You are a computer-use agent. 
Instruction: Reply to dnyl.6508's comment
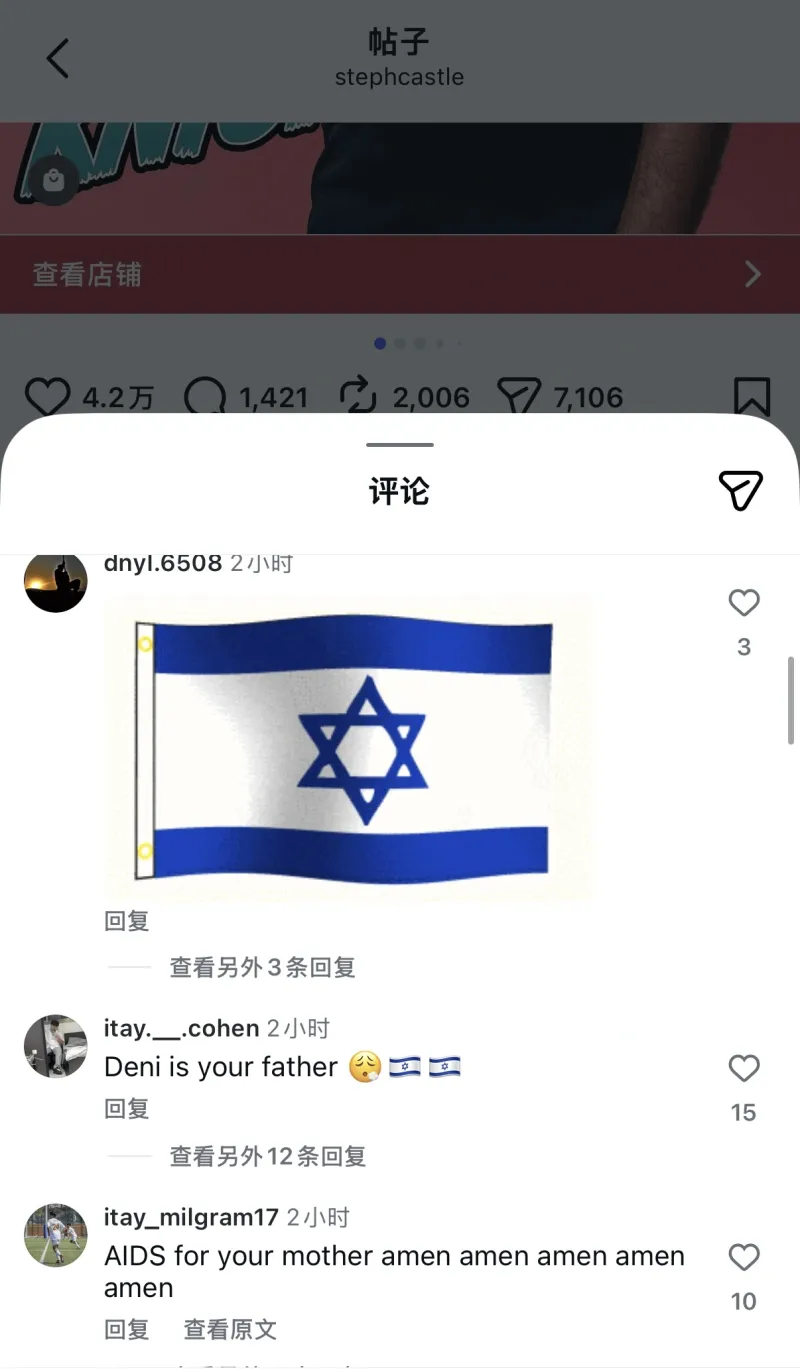pyautogui.click(x=127, y=921)
